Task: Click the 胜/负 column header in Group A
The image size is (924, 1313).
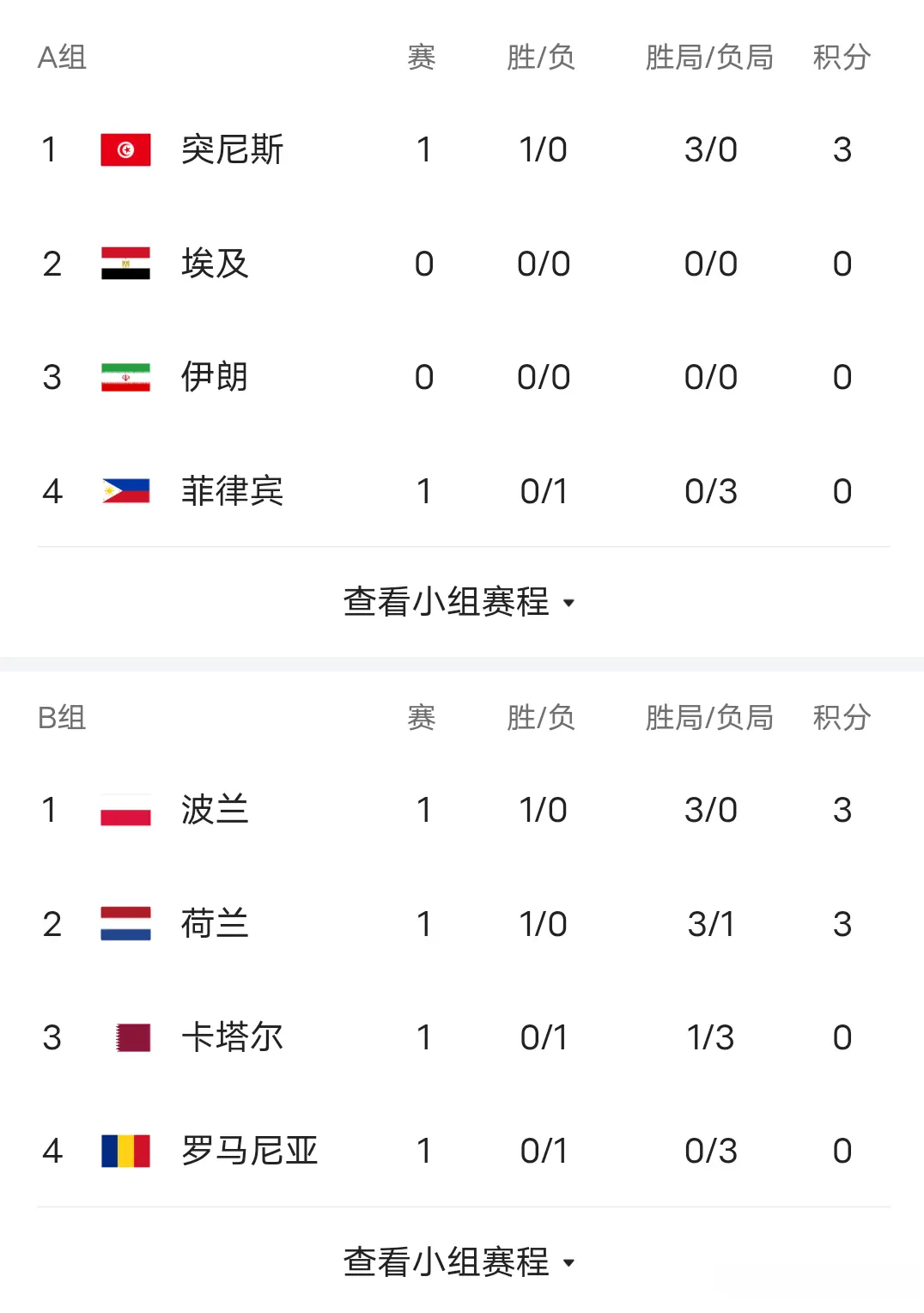Action: pos(543,58)
